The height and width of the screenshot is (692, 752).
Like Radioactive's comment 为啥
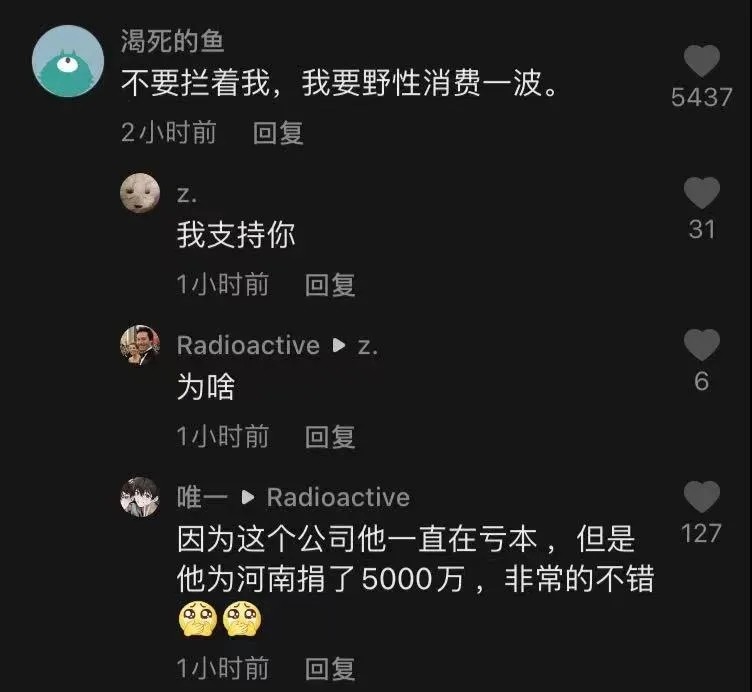(702, 345)
